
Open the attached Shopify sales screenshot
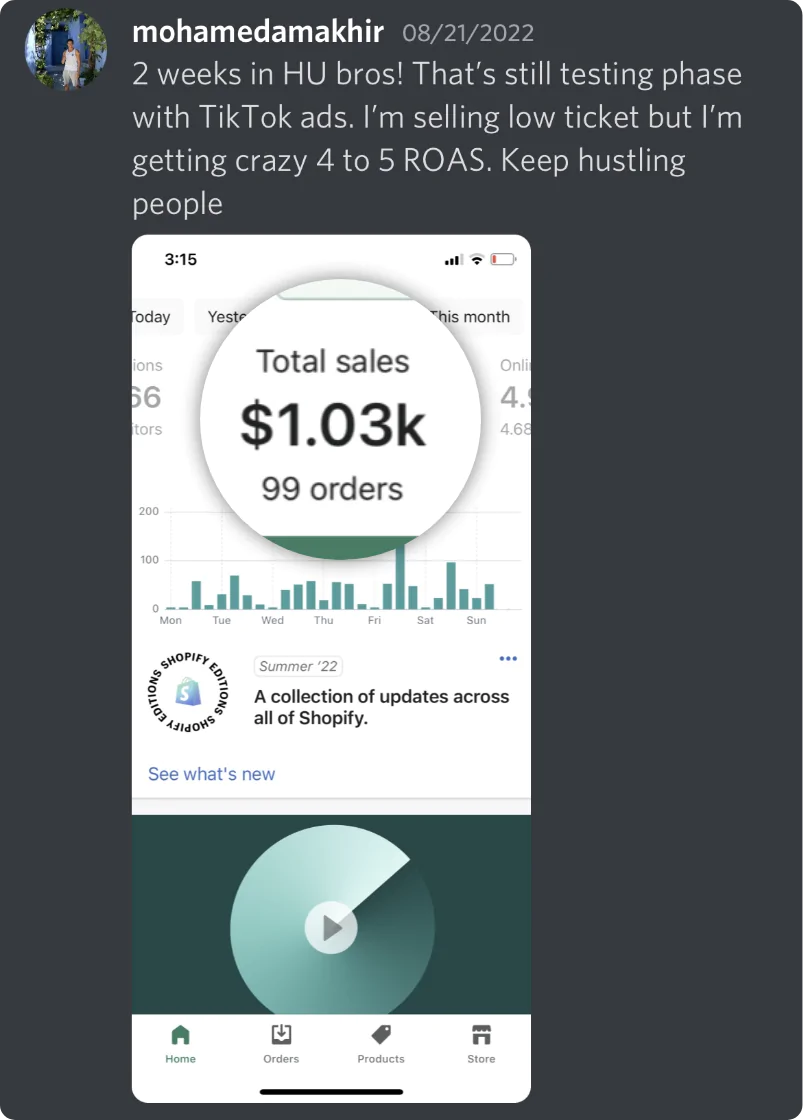(331, 668)
